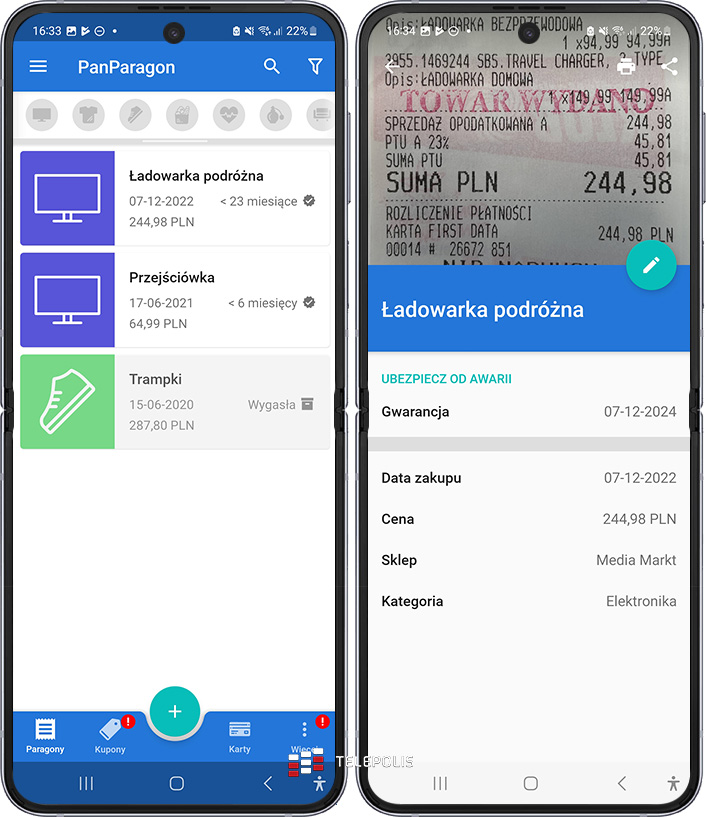Open the filter funnel icon

click(315, 67)
